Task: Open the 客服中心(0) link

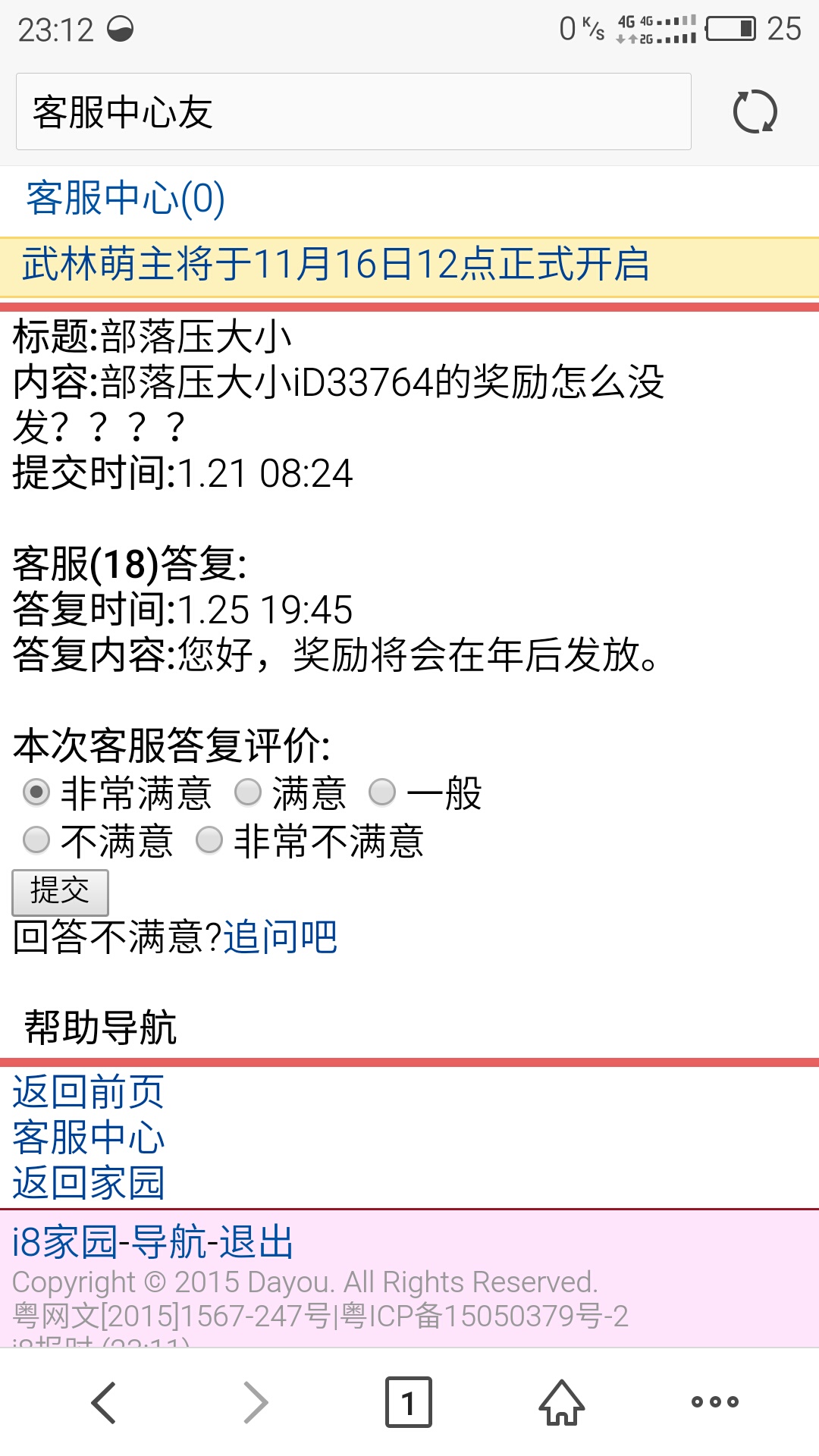Action: pos(125,199)
